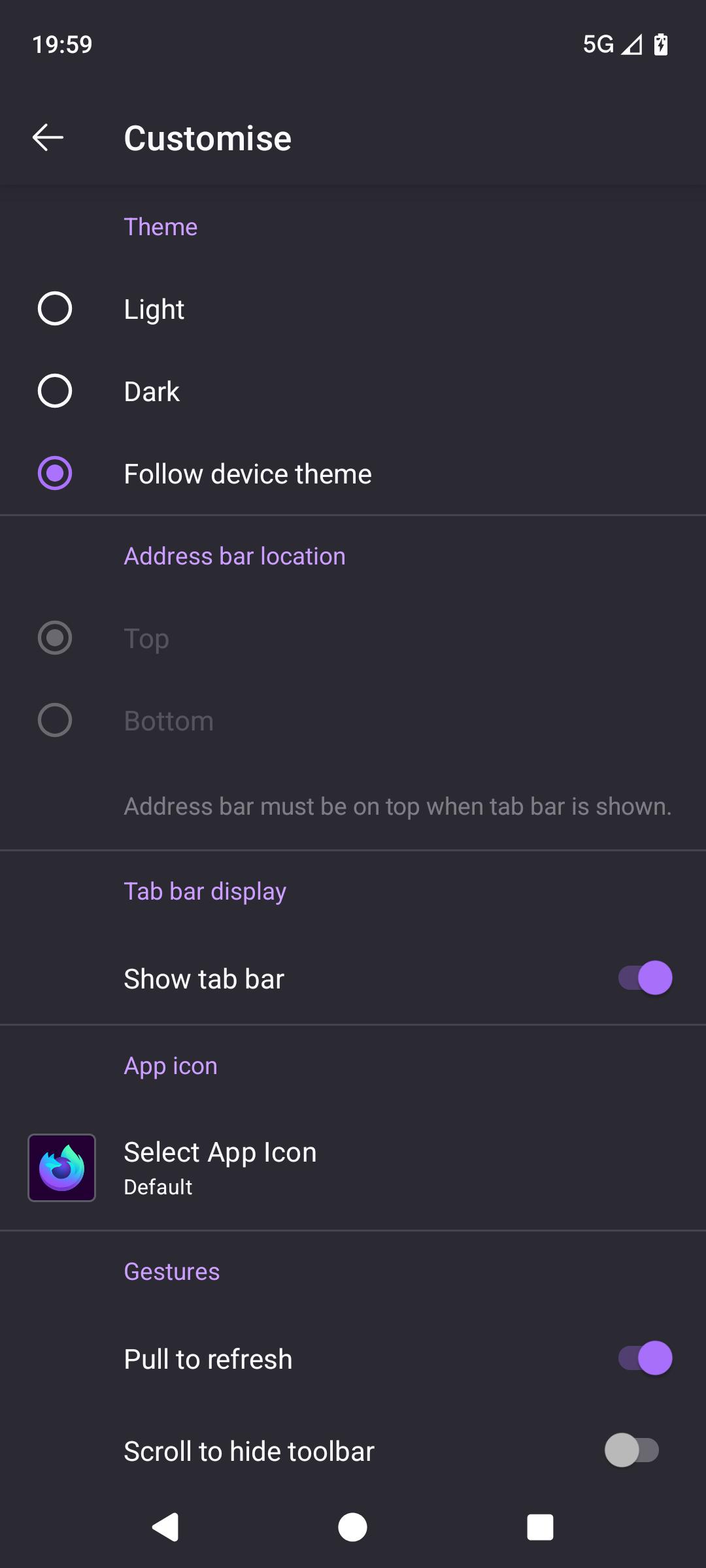Open Select App Icon setting
The image size is (706, 1568).
(220, 1167)
